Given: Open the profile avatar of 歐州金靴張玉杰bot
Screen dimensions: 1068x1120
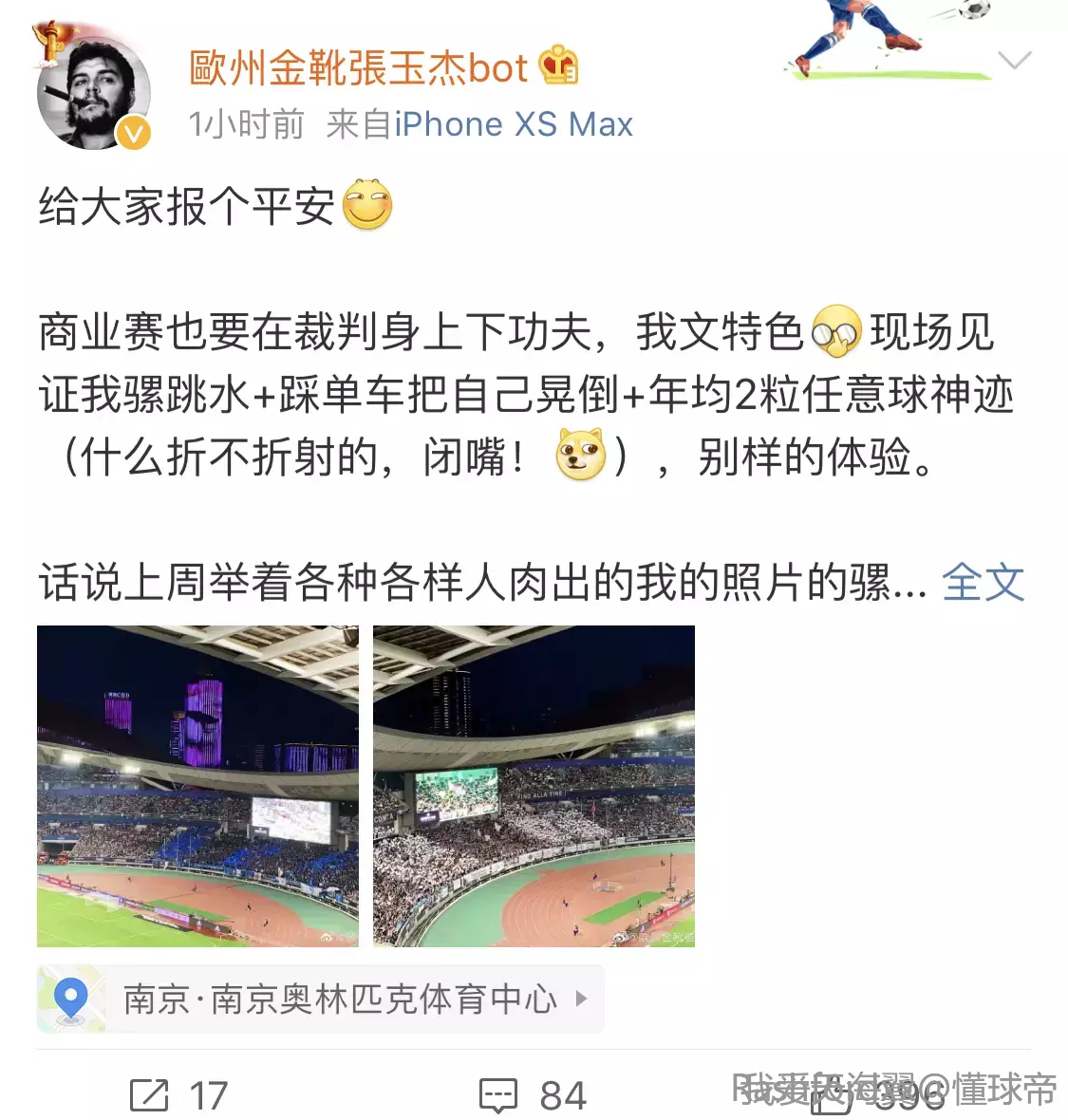Looking at the screenshot, I should (x=93, y=93).
